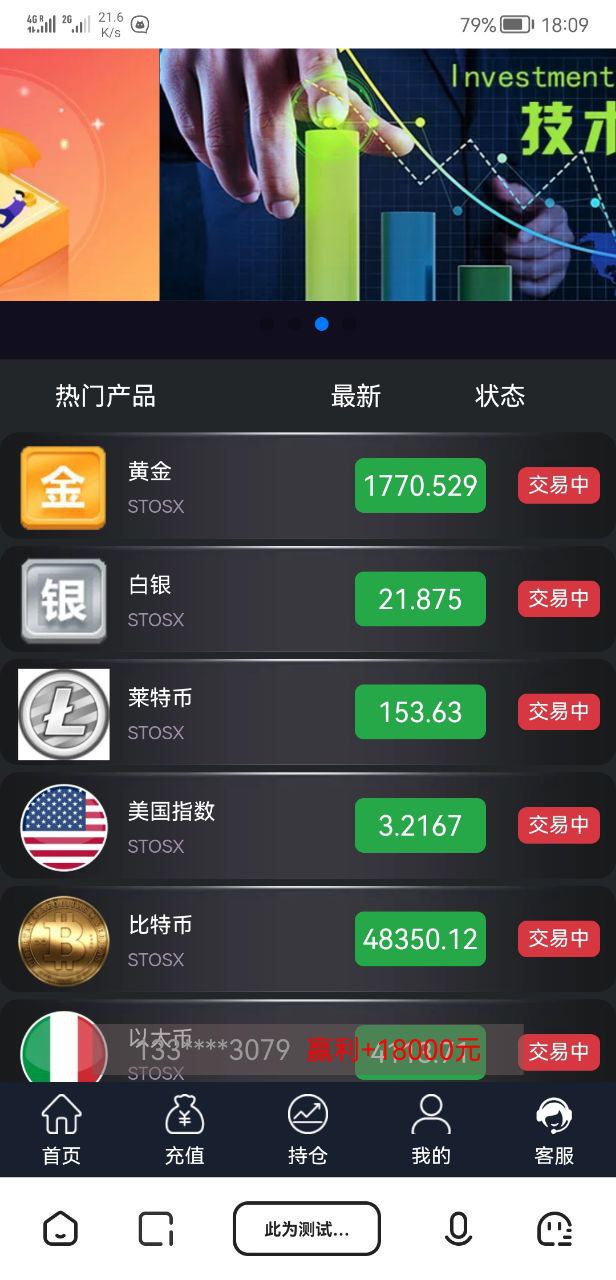Switch to the 我的 profile tab

(431, 1130)
